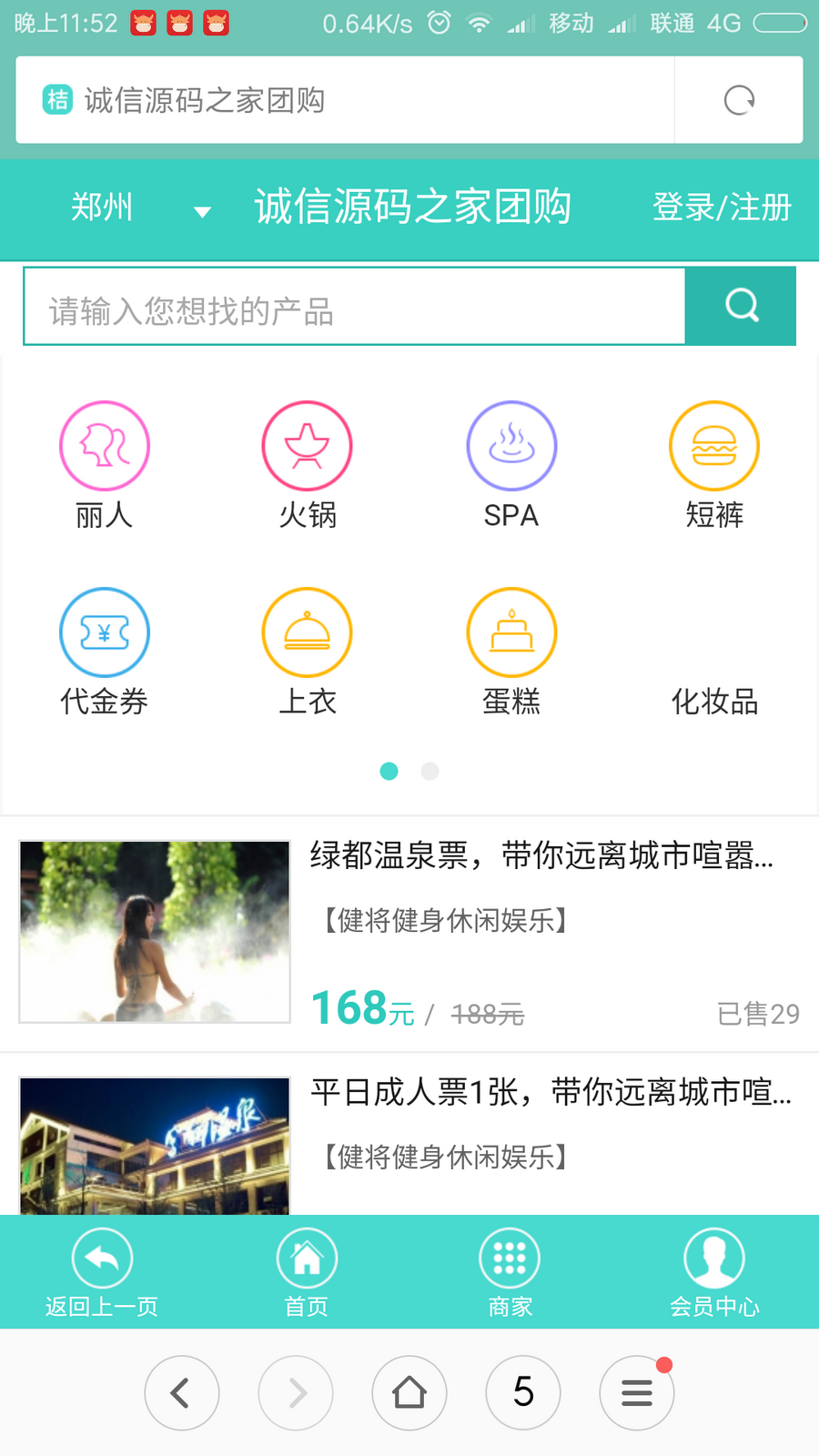Screen dimensions: 819x1456
Task: Open the browser tabs counter showing 5
Action: pyautogui.click(x=523, y=1392)
